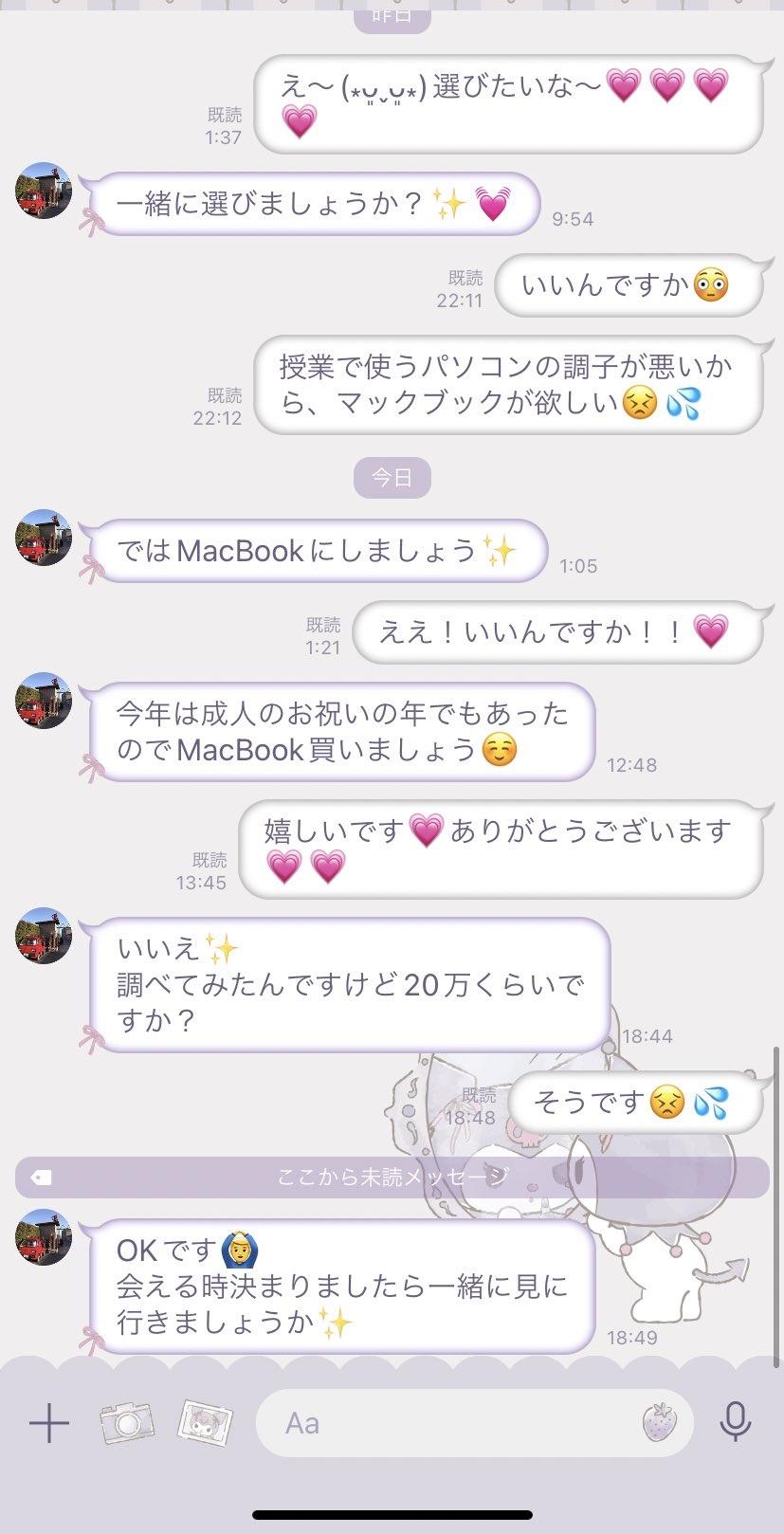This screenshot has width=784, height=1534.
Task: Open sender's avatar beside 一緒に選びましょうか message
Action: pyautogui.click(x=44, y=191)
